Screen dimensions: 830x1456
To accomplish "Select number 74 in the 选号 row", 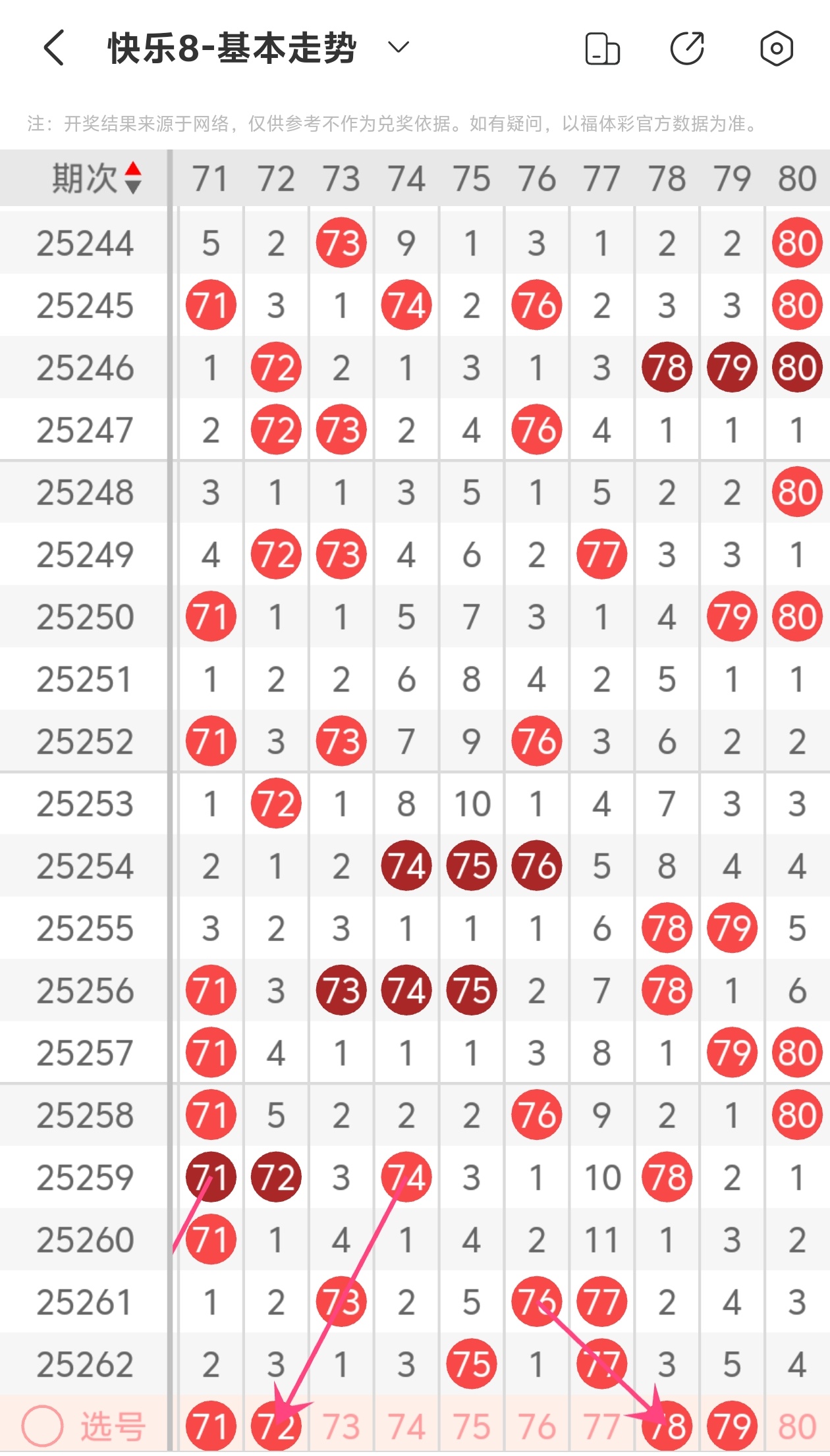I will (406, 1426).
